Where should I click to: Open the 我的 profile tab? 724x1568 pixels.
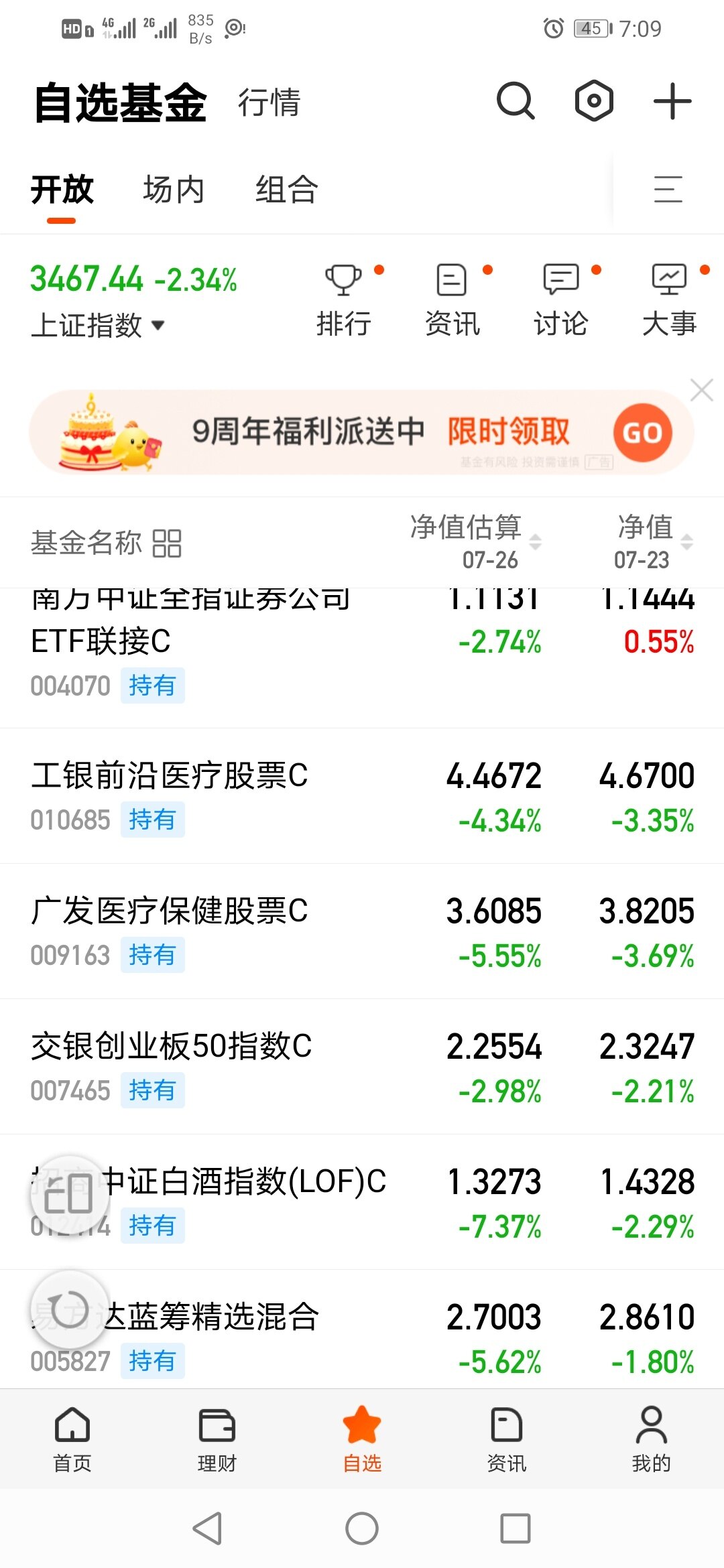point(651,1439)
